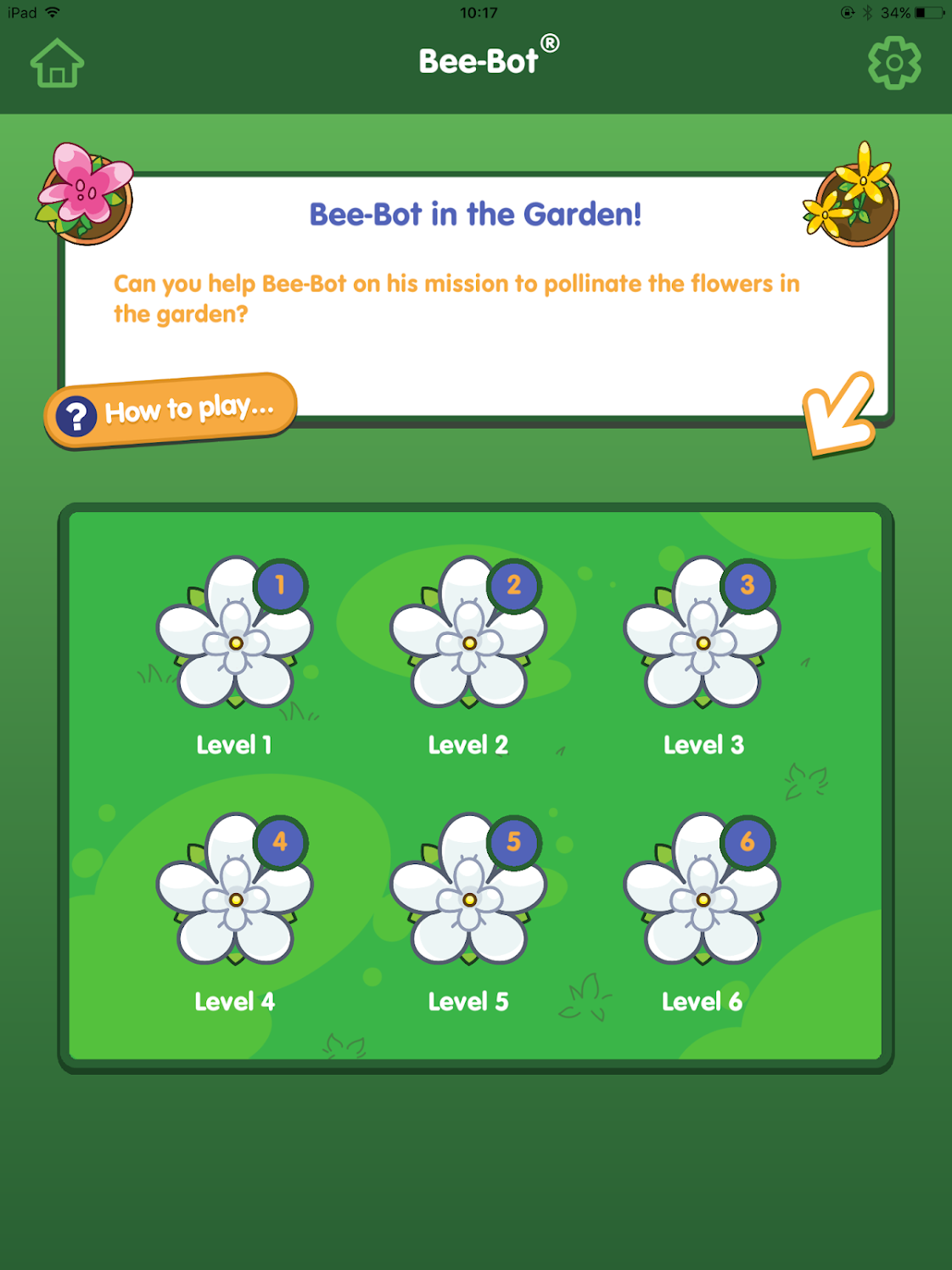Start Level 1 flower
Image resolution: width=952 pixels, height=1270 pixels.
[235, 636]
